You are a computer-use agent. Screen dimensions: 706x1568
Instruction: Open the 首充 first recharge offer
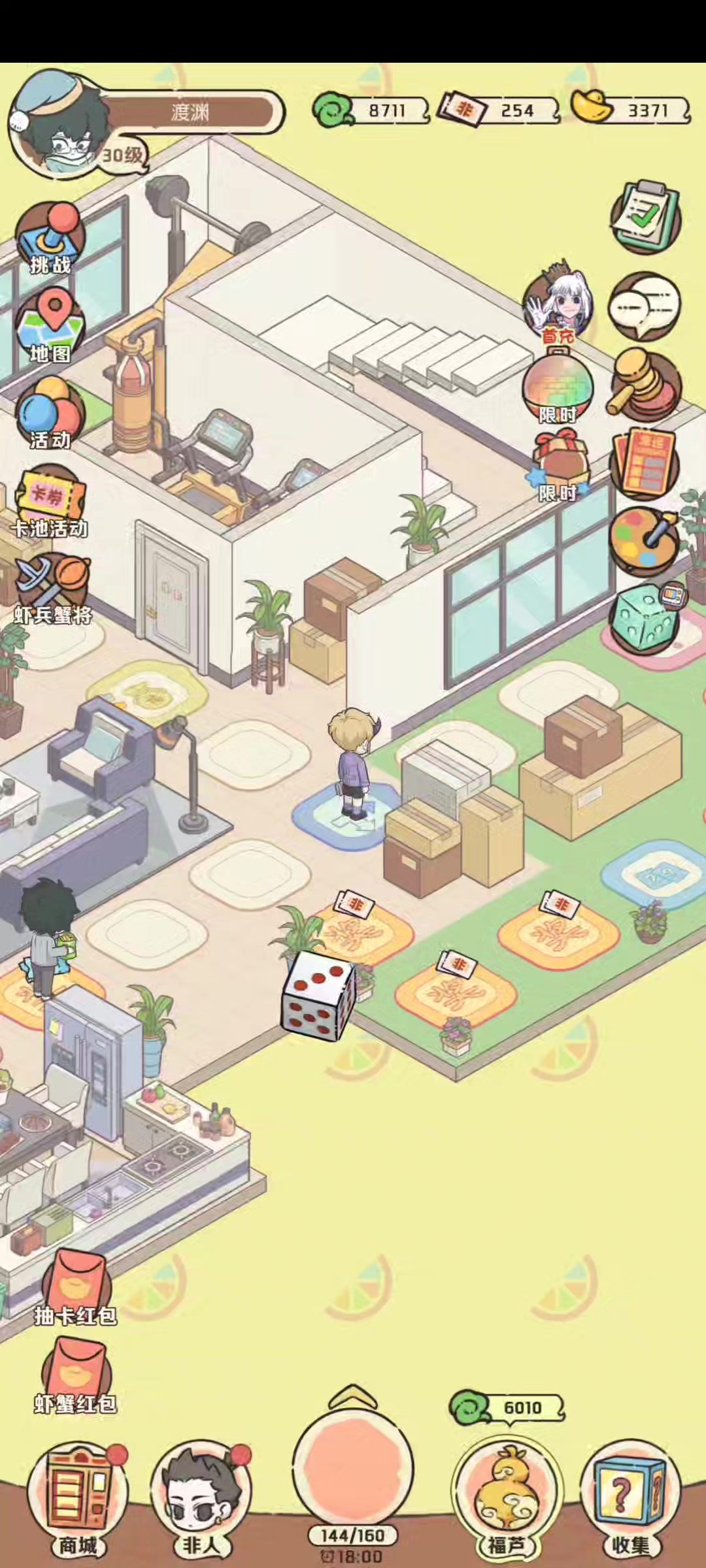pos(559,304)
